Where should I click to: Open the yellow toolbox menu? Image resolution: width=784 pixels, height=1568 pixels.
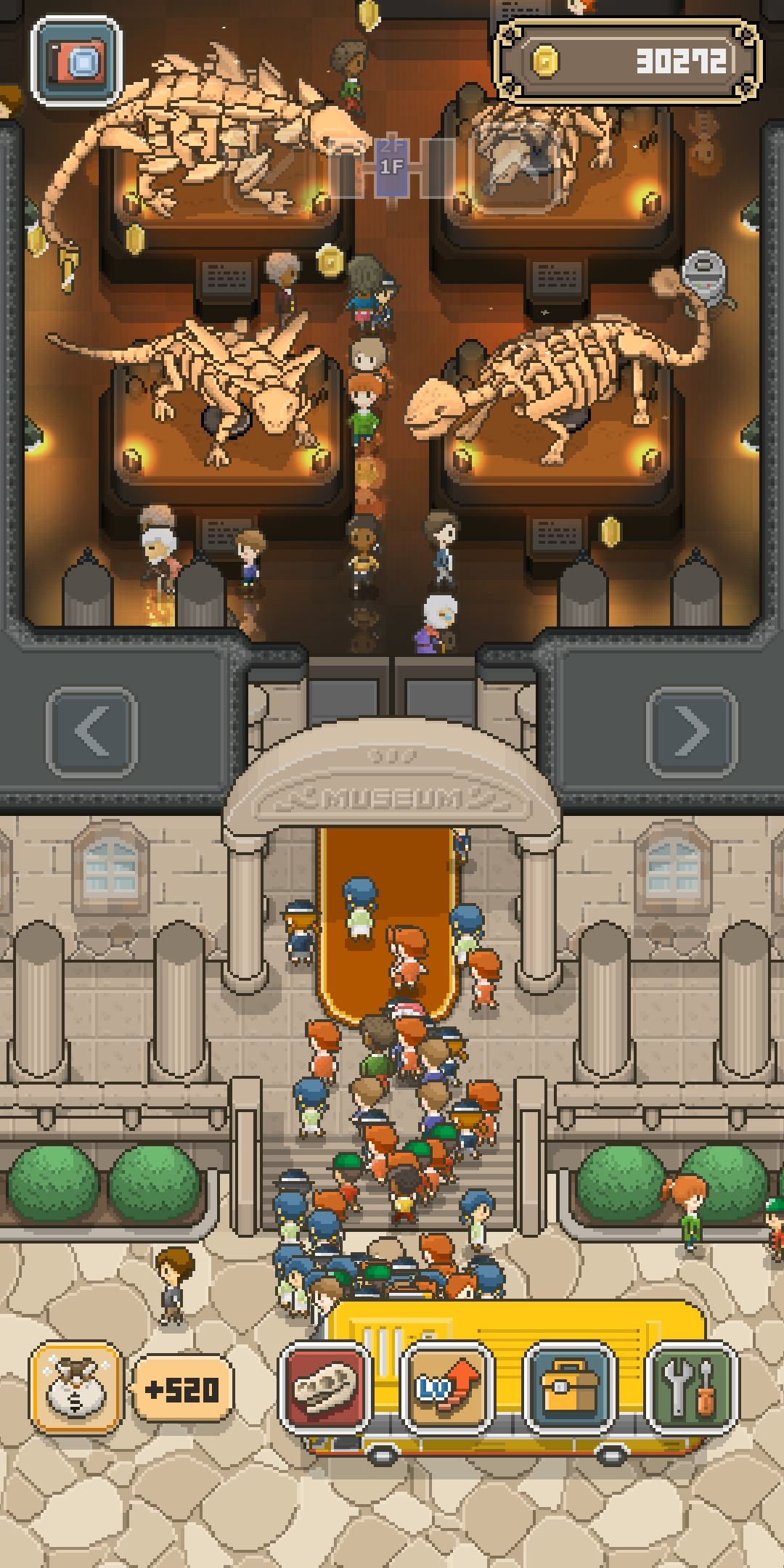[570, 1388]
